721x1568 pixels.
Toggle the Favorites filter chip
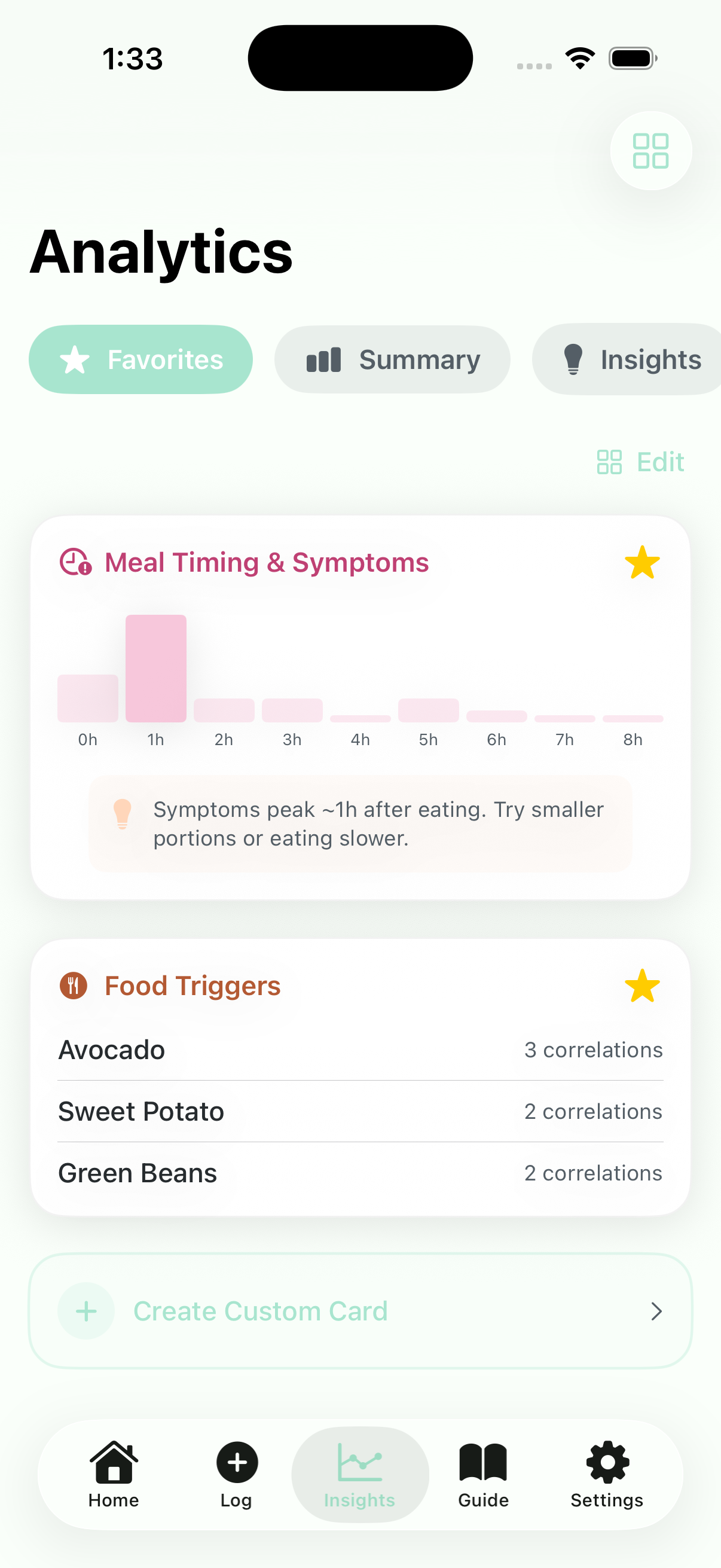pos(140,359)
